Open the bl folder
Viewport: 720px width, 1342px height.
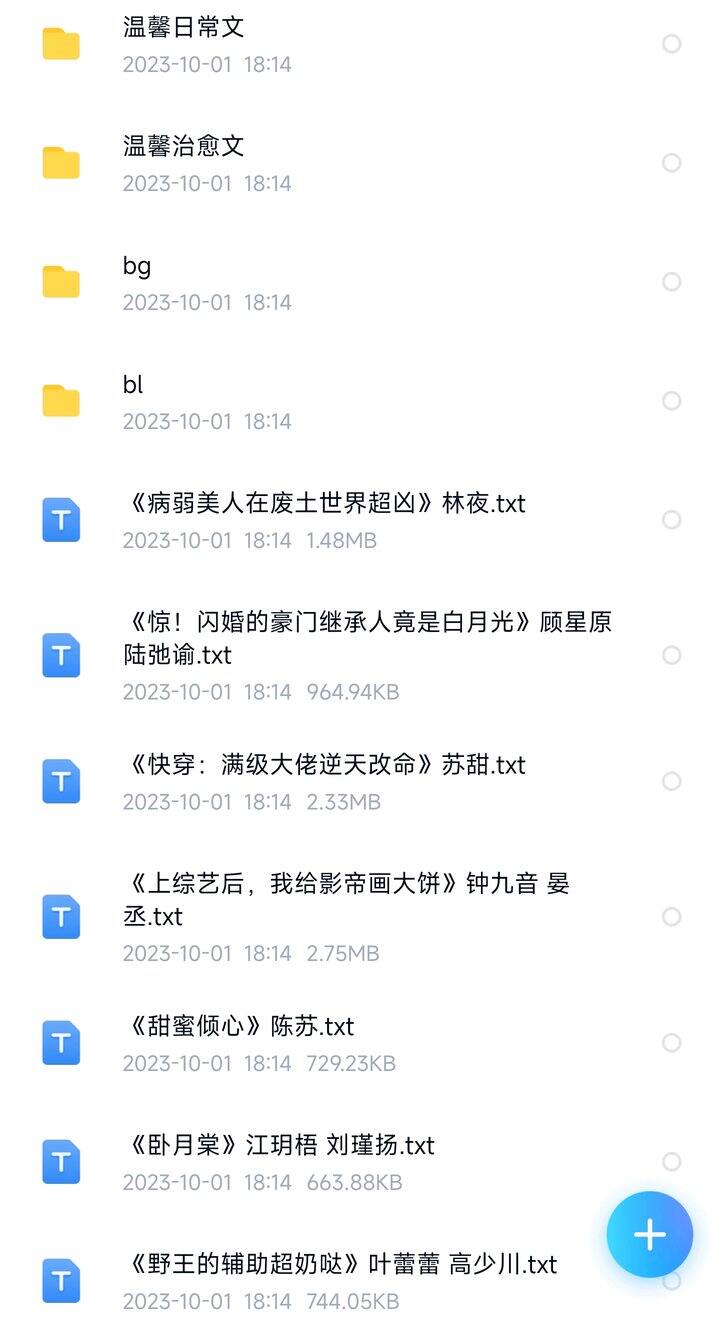pyautogui.click(x=360, y=401)
